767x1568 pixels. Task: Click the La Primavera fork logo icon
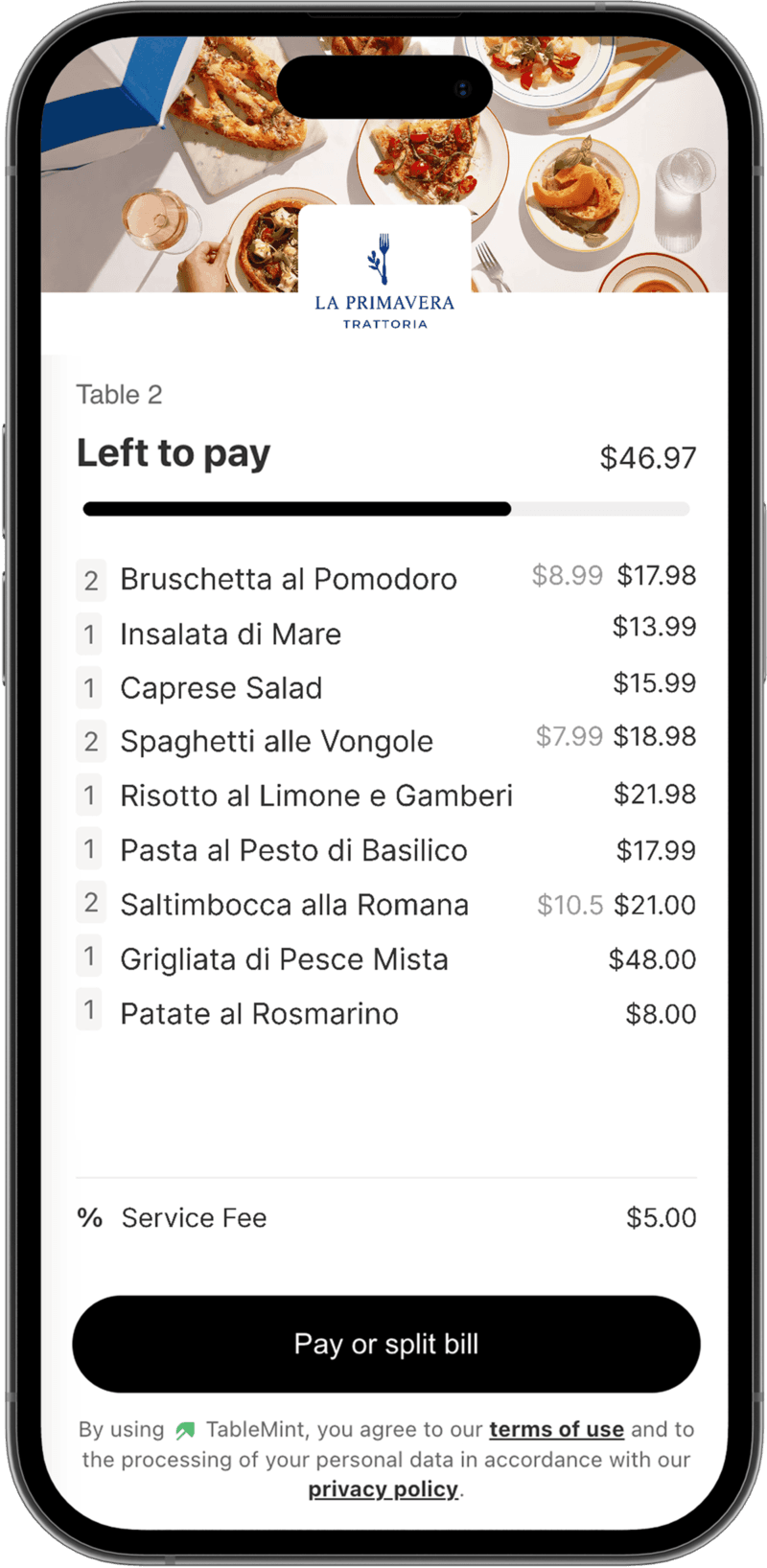coord(383,259)
